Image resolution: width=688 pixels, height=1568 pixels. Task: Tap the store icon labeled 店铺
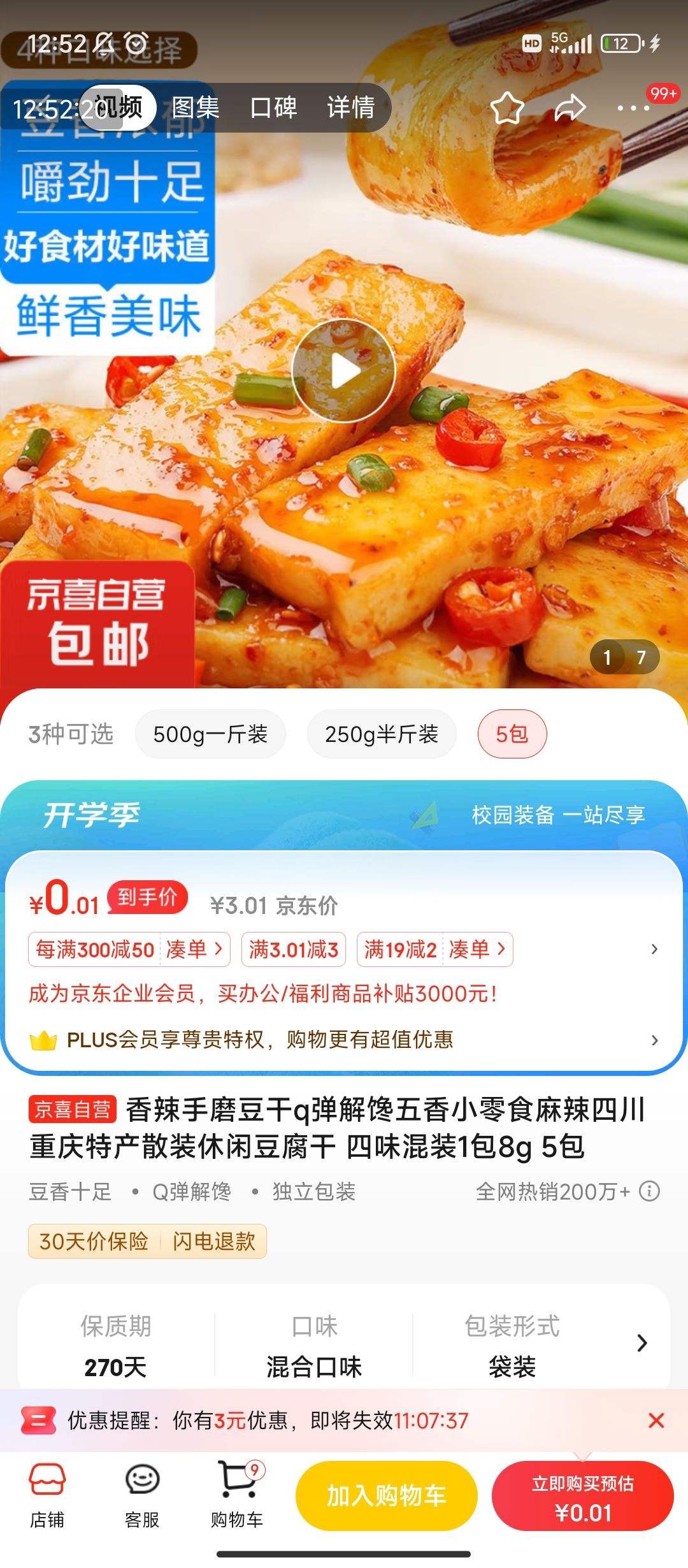pyautogui.click(x=48, y=1495)
